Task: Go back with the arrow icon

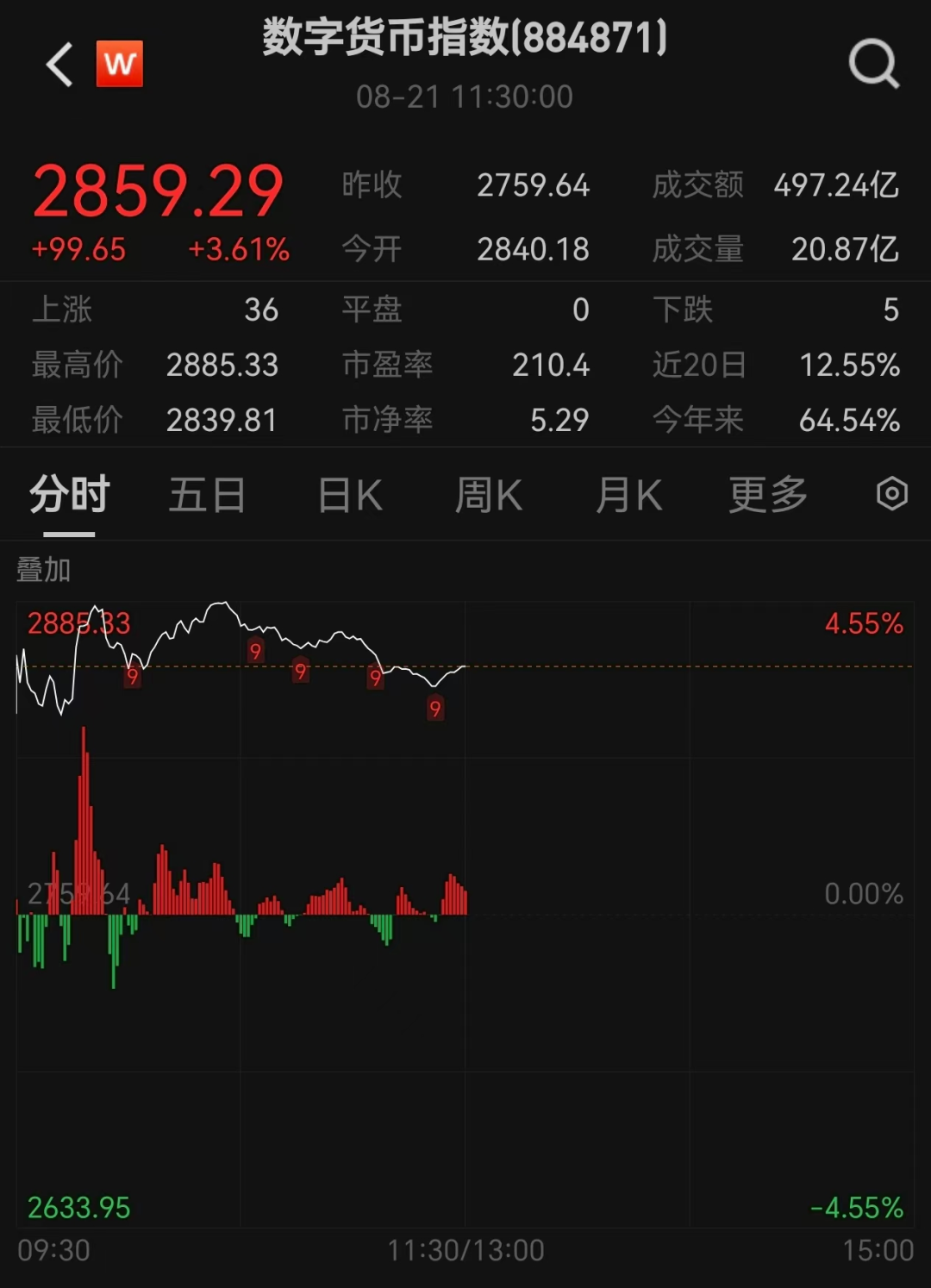Action: 60,65
